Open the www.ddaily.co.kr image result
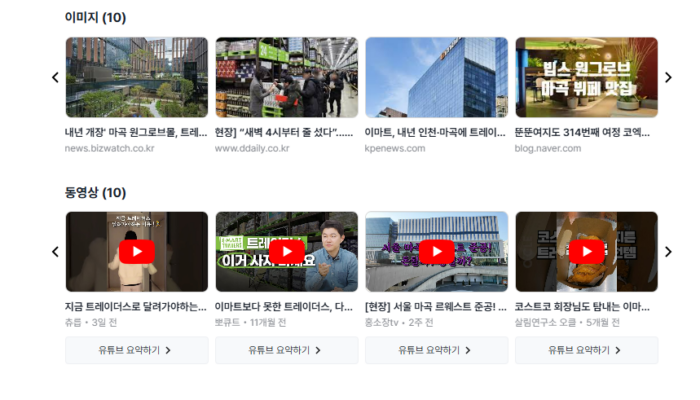This screenshot has height=400, width=700. coord(286,77)
